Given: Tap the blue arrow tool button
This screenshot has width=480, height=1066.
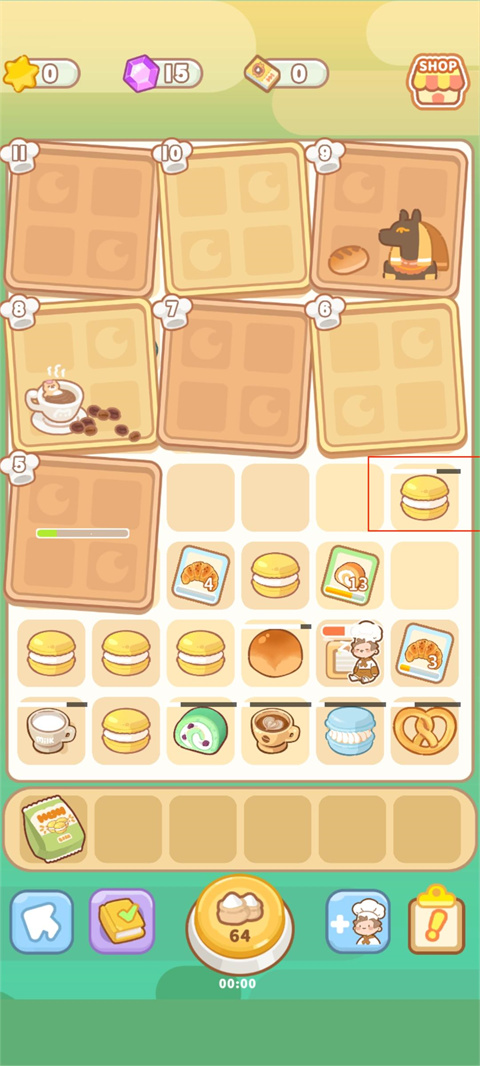Looking at the screenshot, I should pos(41,922).
